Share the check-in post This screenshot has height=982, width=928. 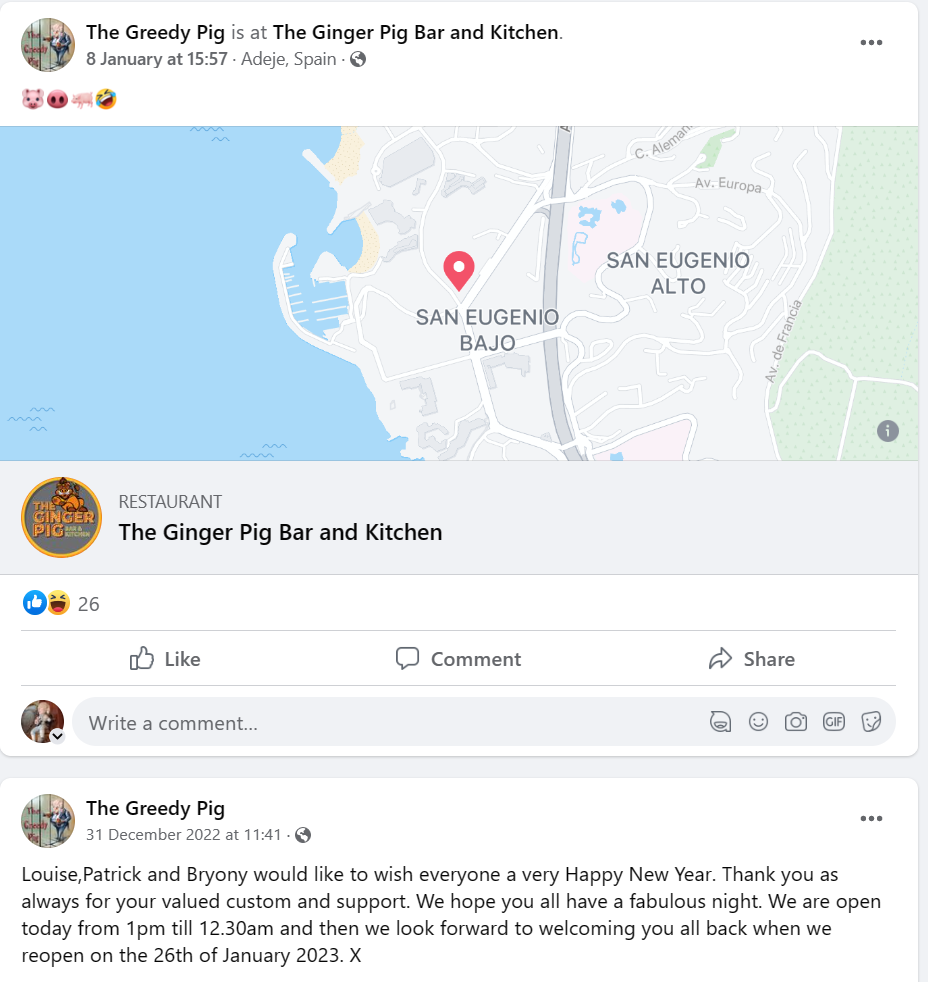(751, 659)
